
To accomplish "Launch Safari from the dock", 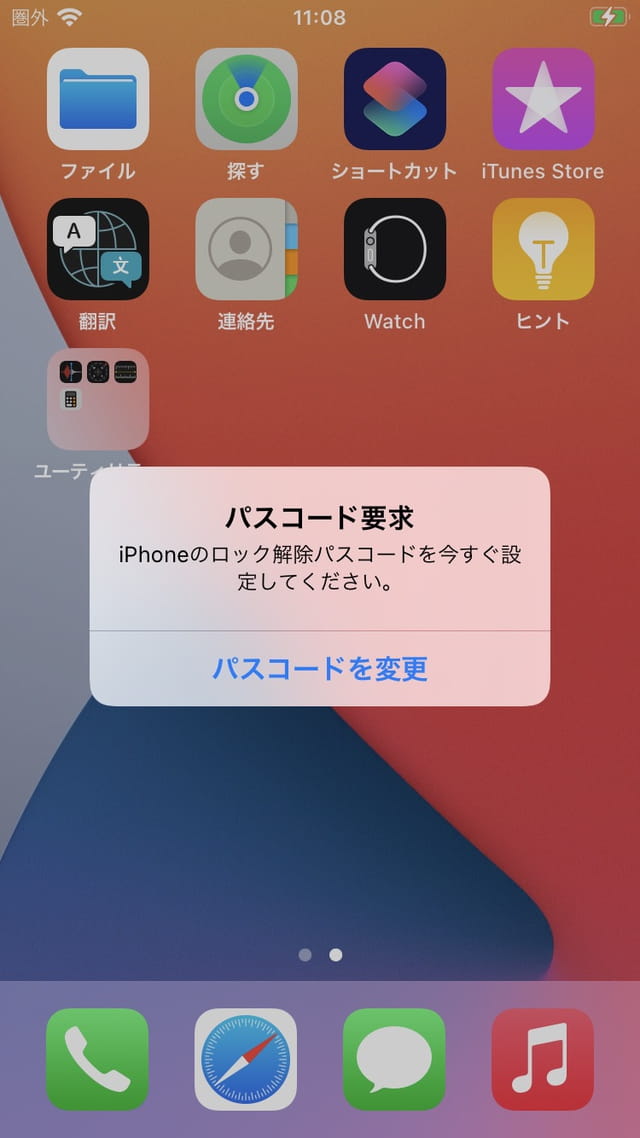I will coord(245,1059).
